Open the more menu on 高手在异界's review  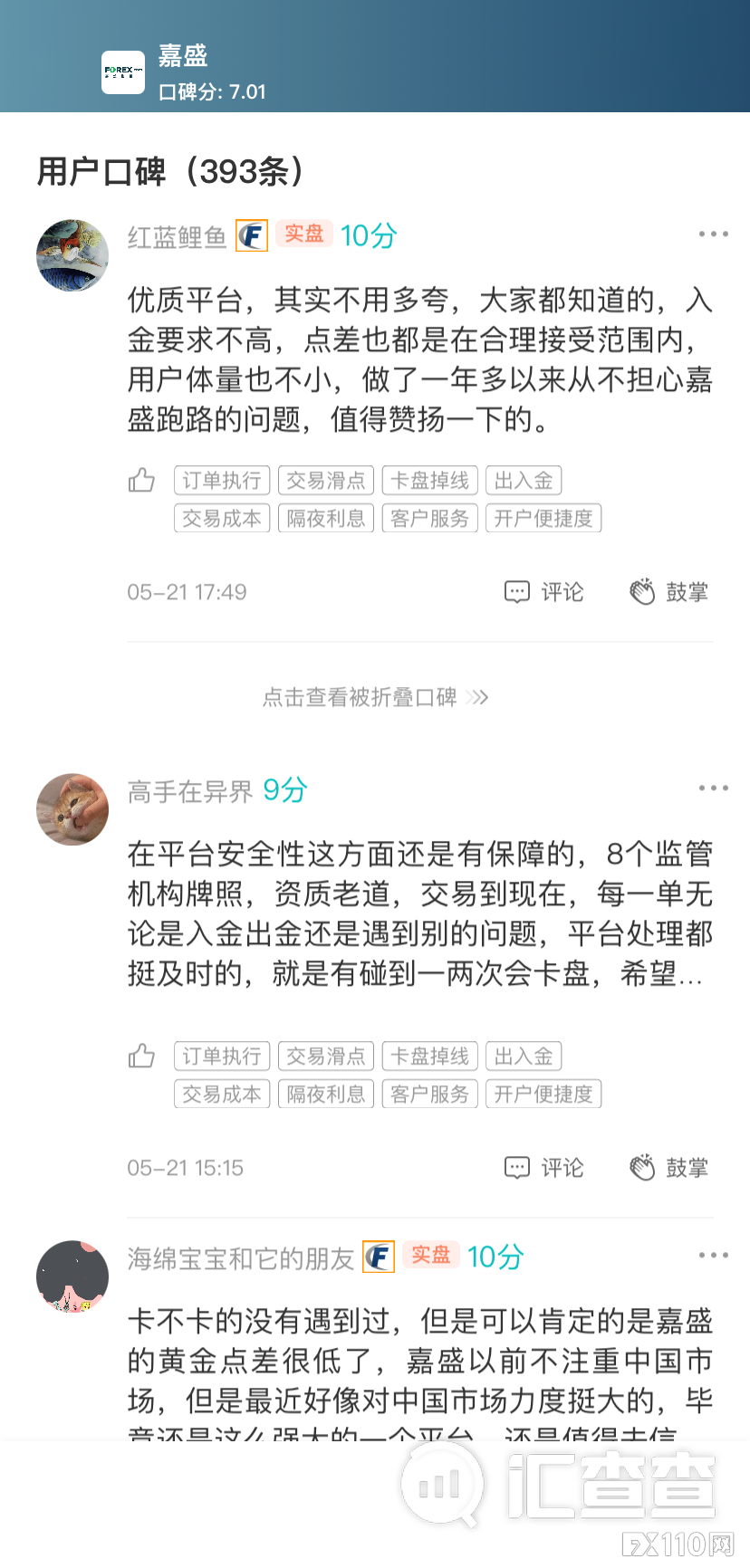click(714, 788)
